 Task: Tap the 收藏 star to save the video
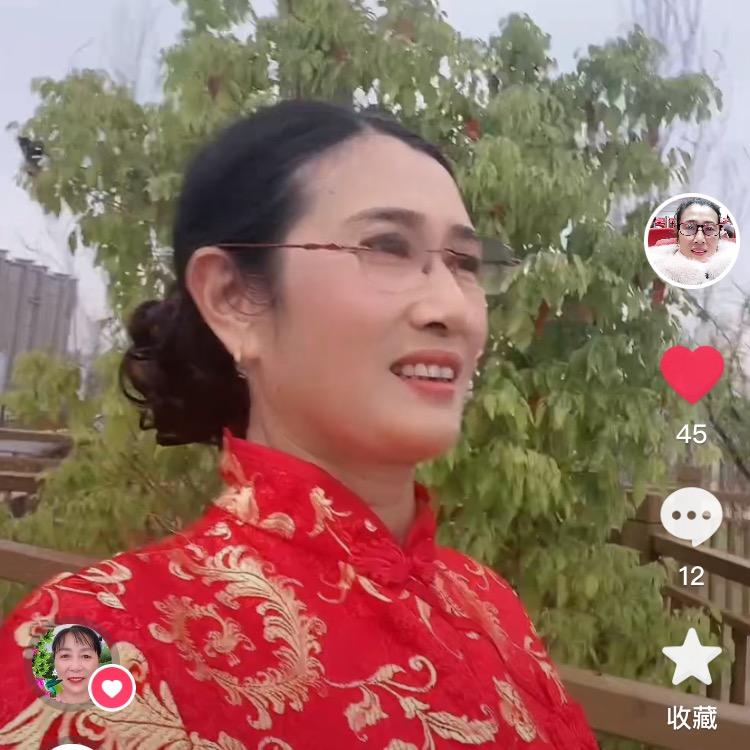692,657
